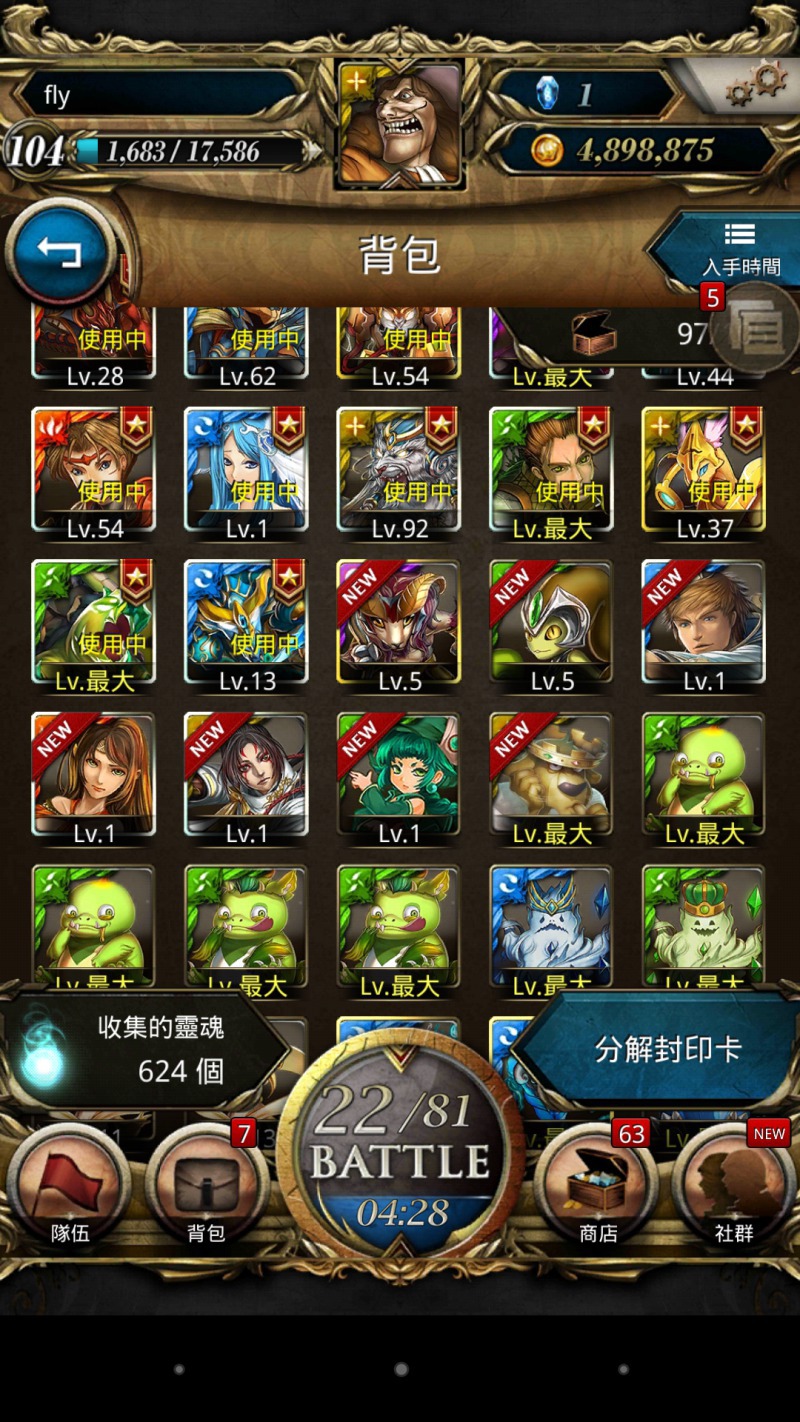
Task: Go back using the blue arrow button
Action: (x=60, y=252)
